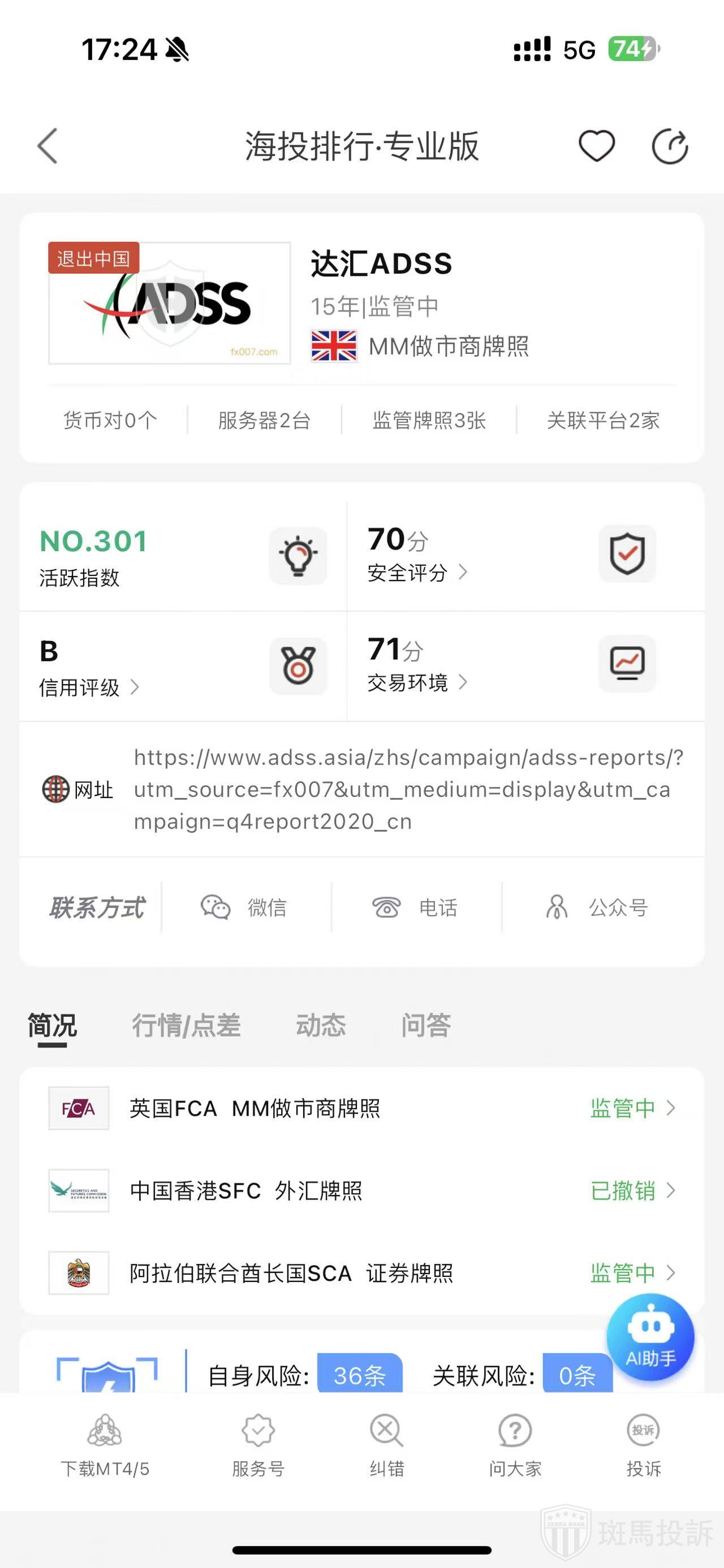The height and width of the screenshot is (1568, 724).
Task: Open 英国FCA MM做市商牌照 license row
Action: [x=361, y=1108]
